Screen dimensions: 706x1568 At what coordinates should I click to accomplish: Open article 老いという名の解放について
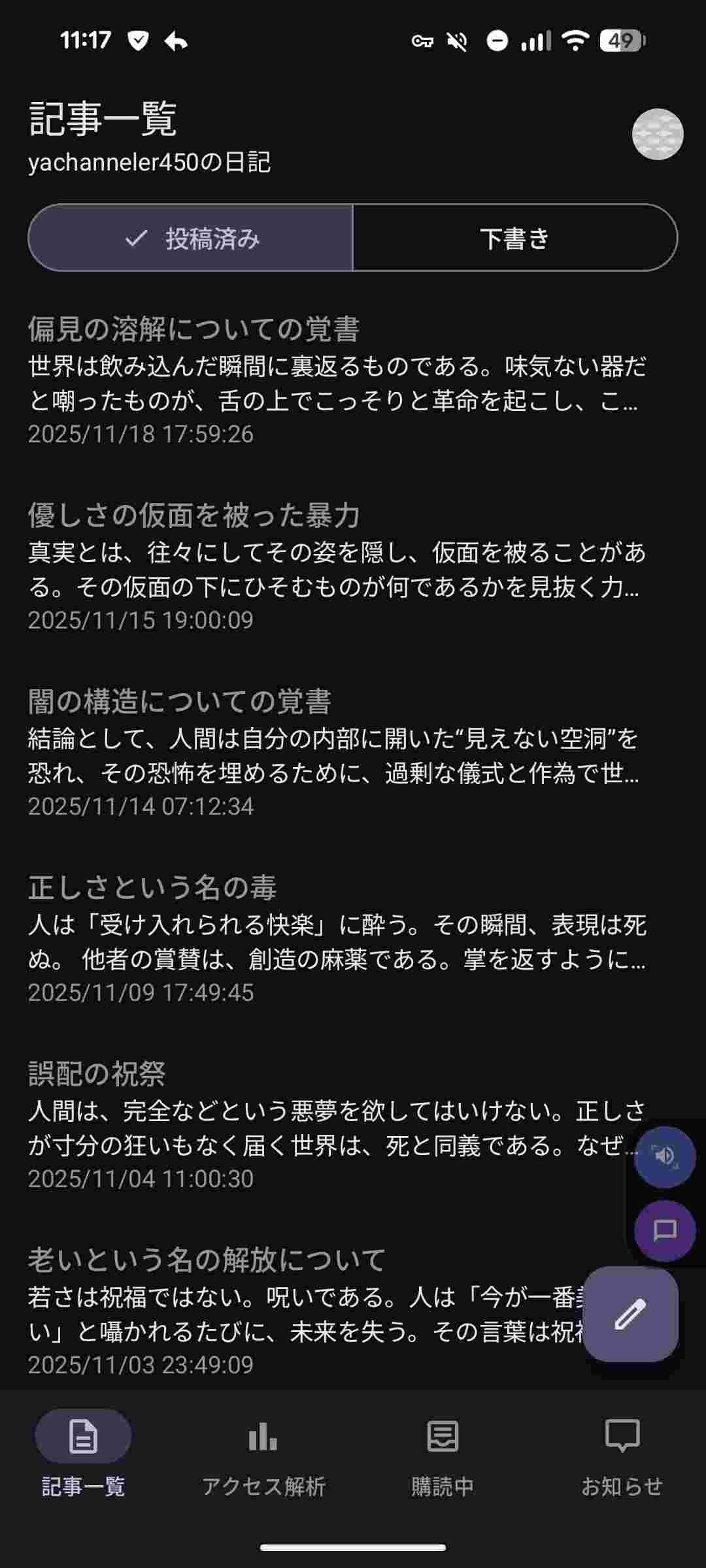[207, 1260]
